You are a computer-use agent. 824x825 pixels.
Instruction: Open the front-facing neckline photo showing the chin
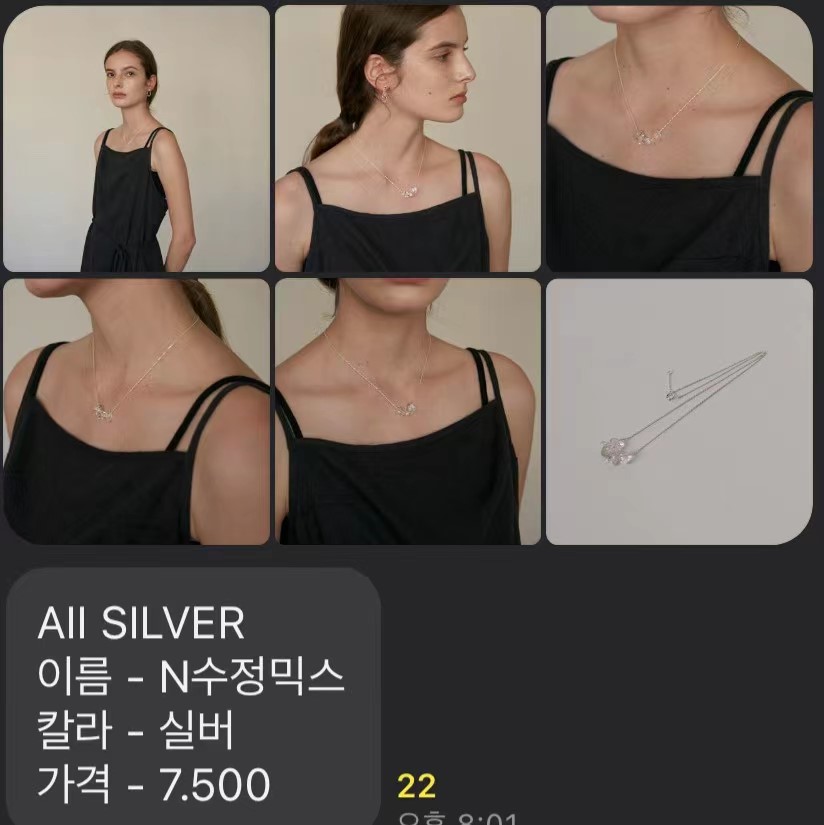[x=407, y=411]
